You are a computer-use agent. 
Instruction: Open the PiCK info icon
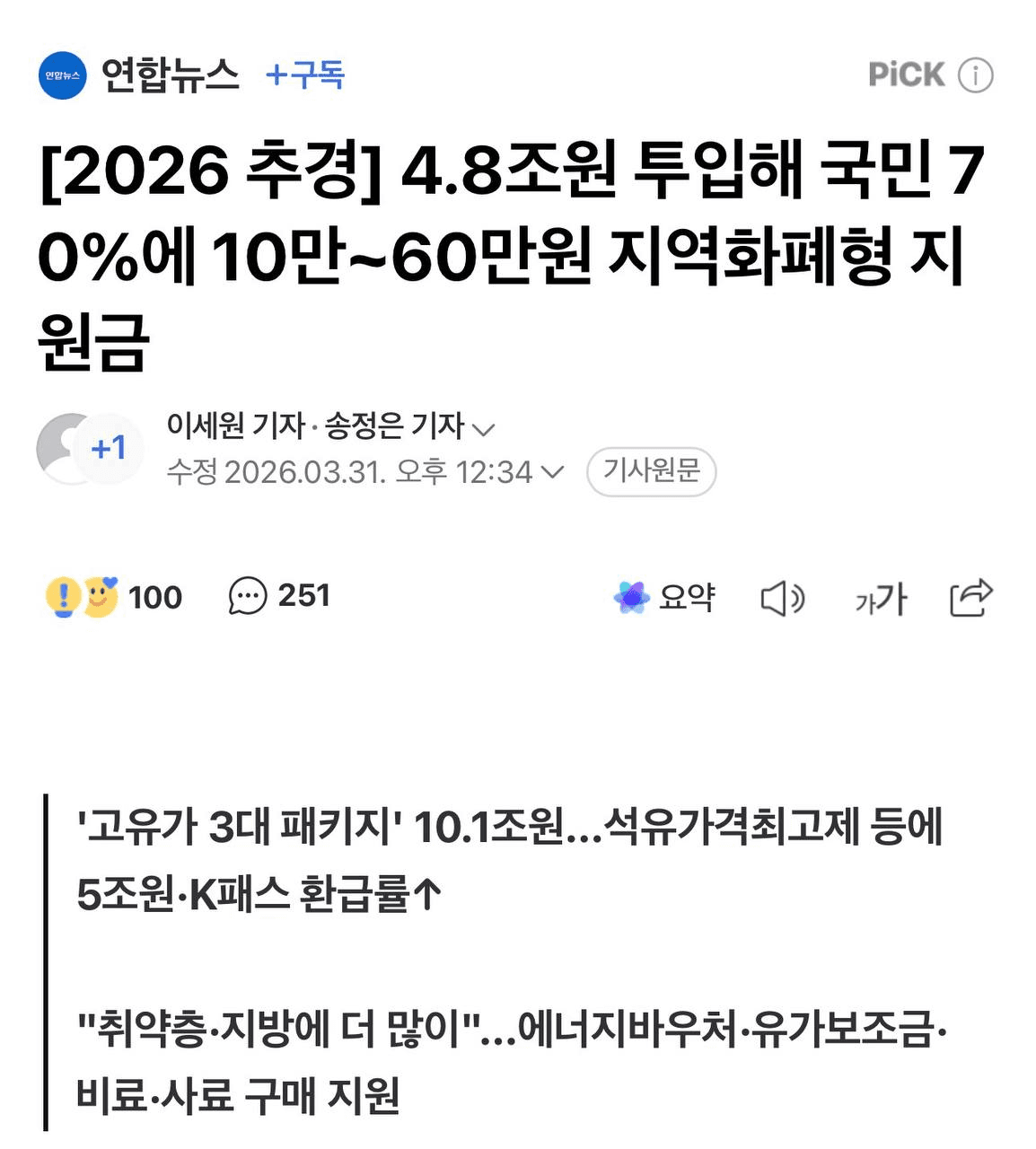coord(975,75)
